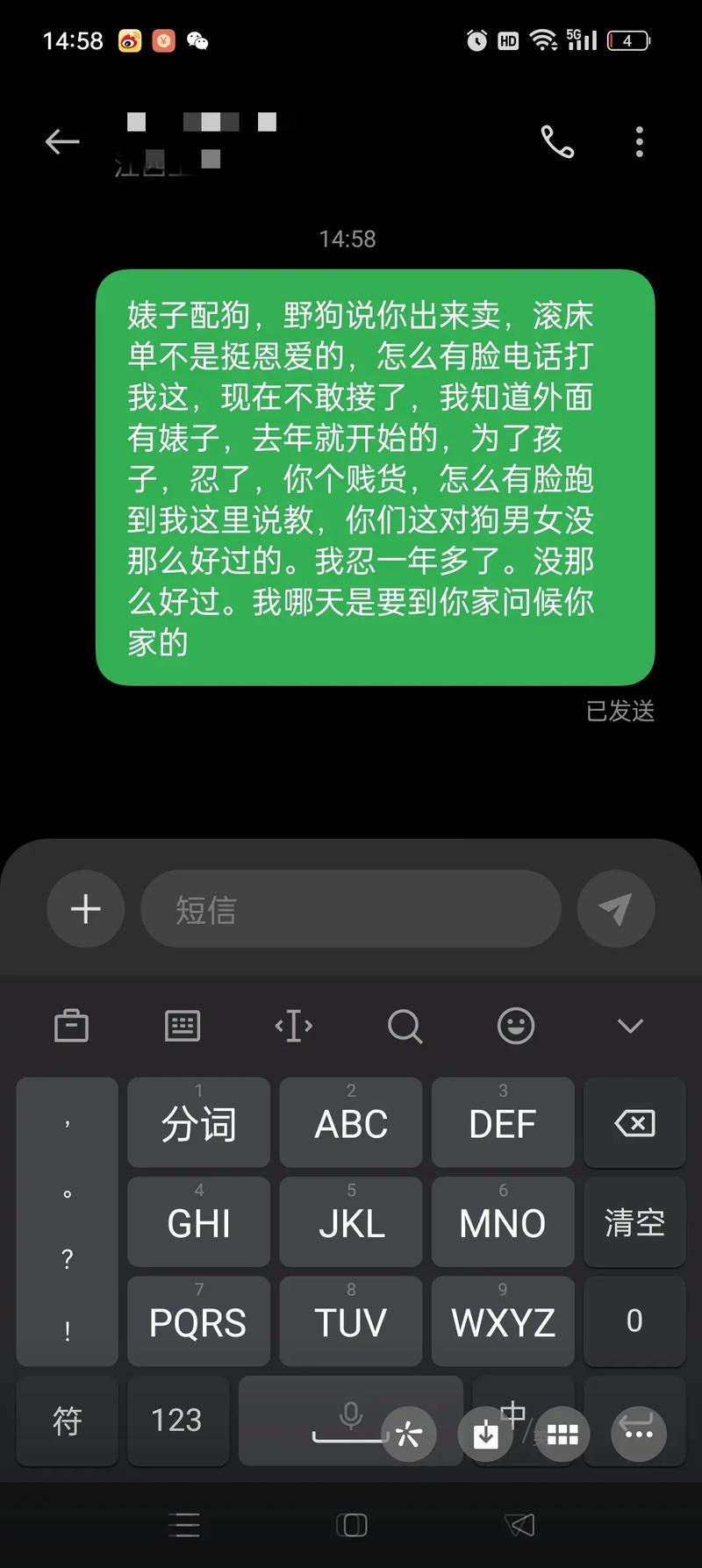Open the three-dot overflow menu
Image resolution: width=702 pixels, height=1568 pixels.
click(x=639, y=141)
